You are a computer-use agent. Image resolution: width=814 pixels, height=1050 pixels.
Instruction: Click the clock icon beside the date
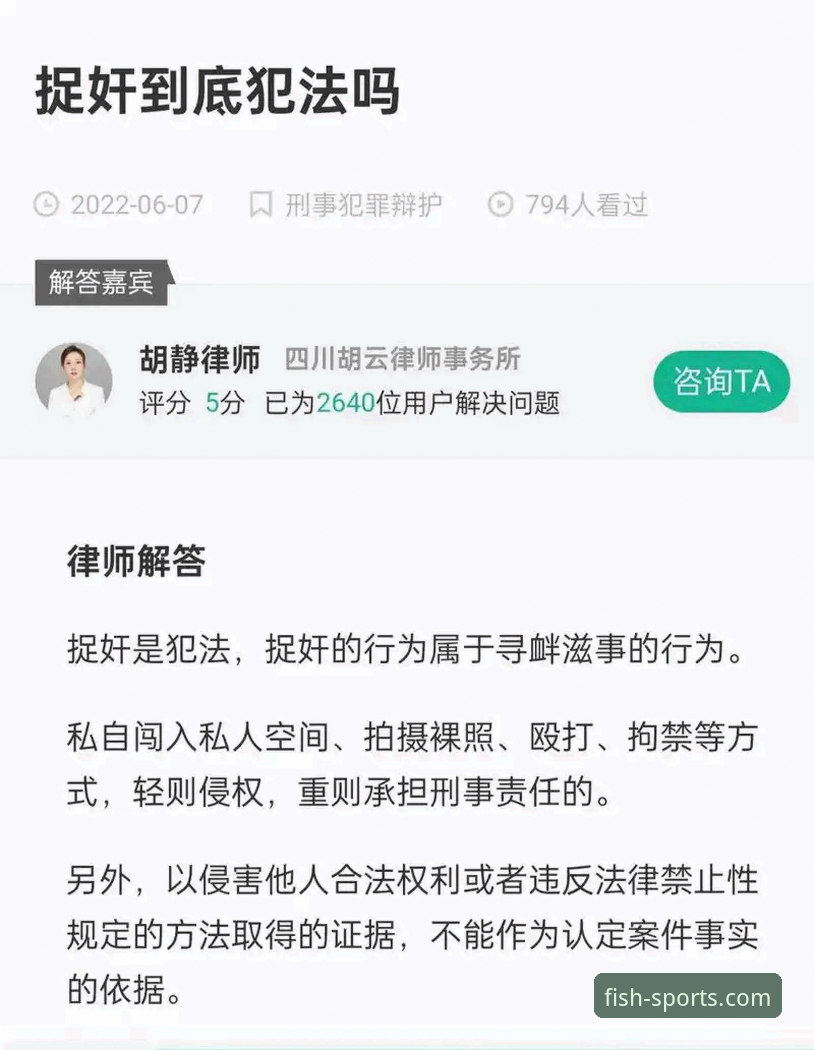[44, 203]
